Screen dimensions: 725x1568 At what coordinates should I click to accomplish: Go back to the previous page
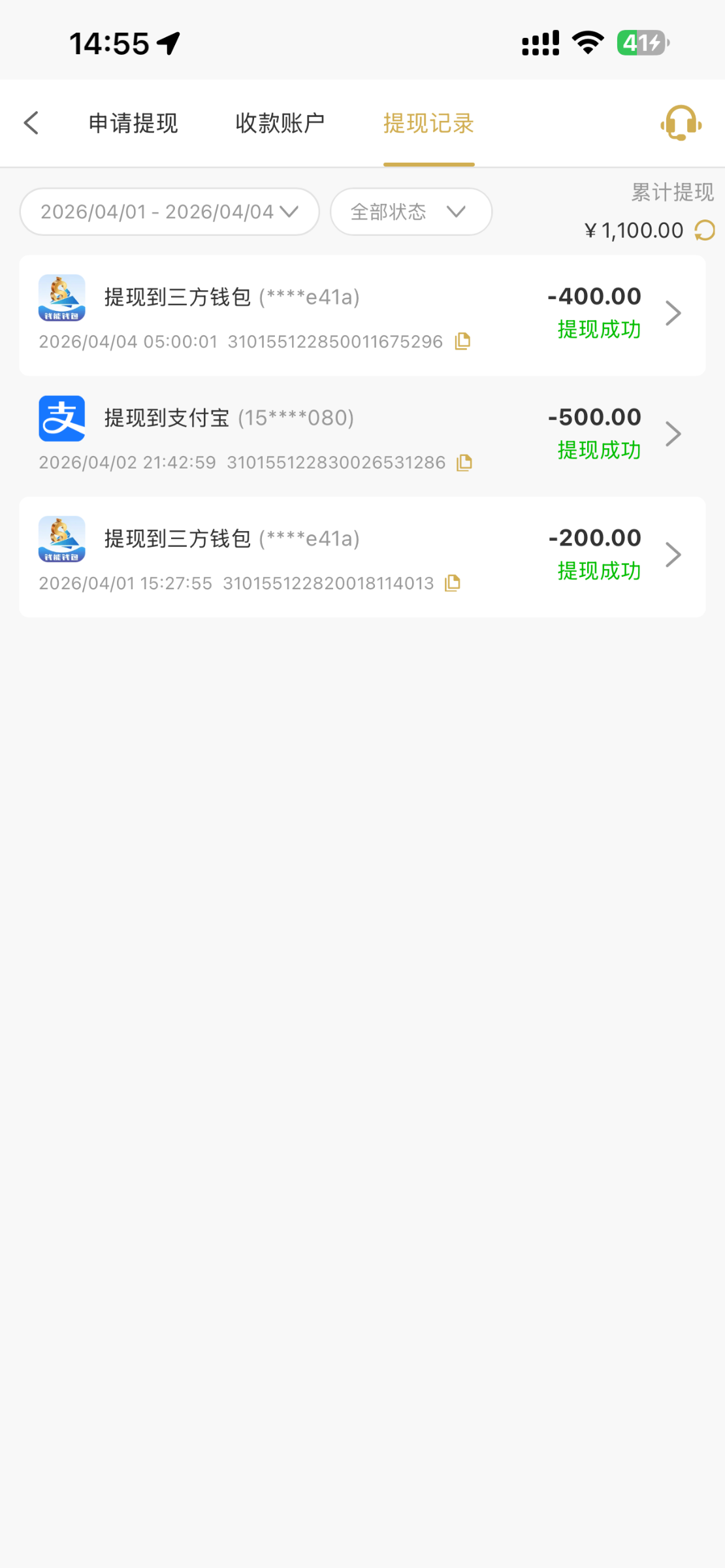[31, 123]
